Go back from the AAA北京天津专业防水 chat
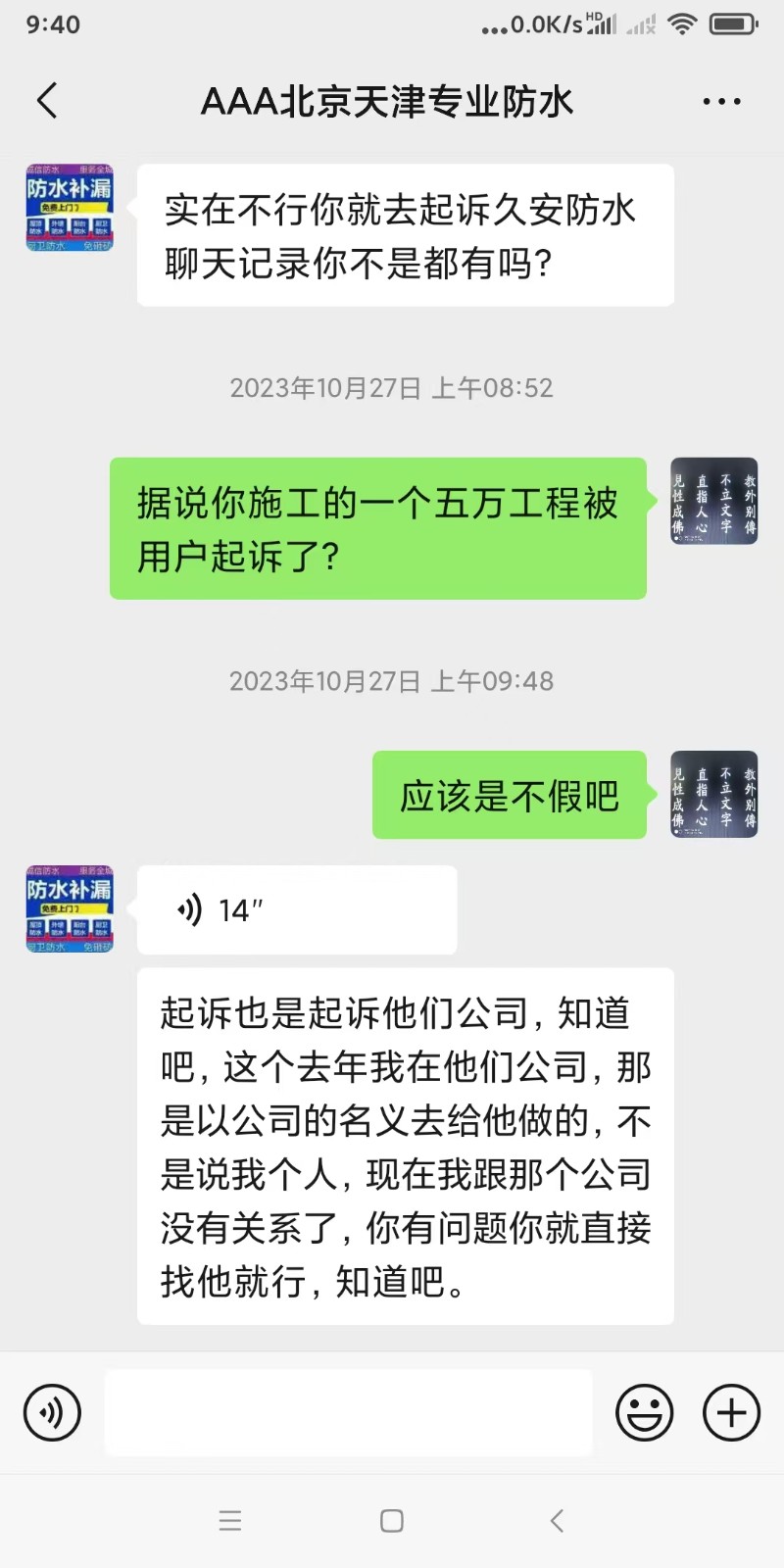 (47, 101)
